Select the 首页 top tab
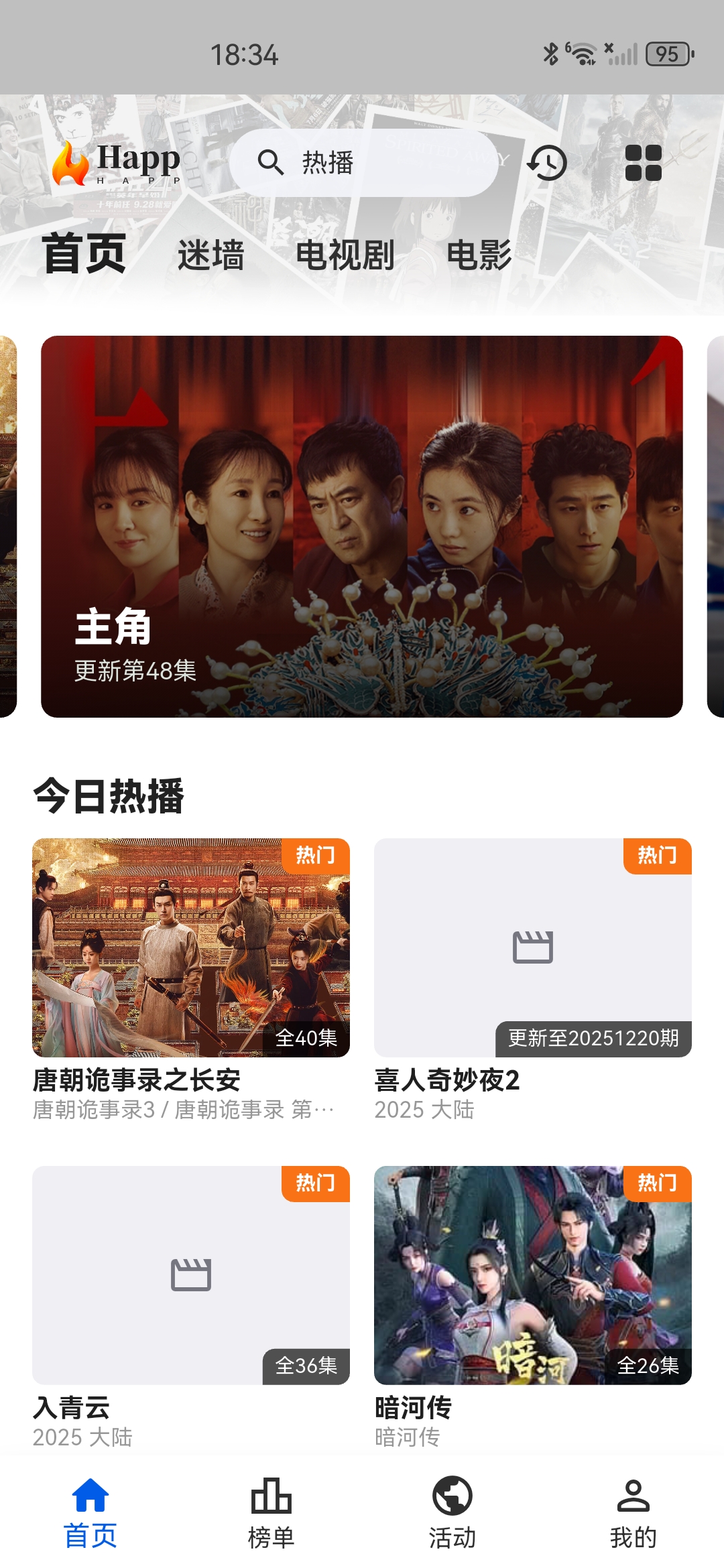The width and height of the screenshot is (724, 1568). 84,253
